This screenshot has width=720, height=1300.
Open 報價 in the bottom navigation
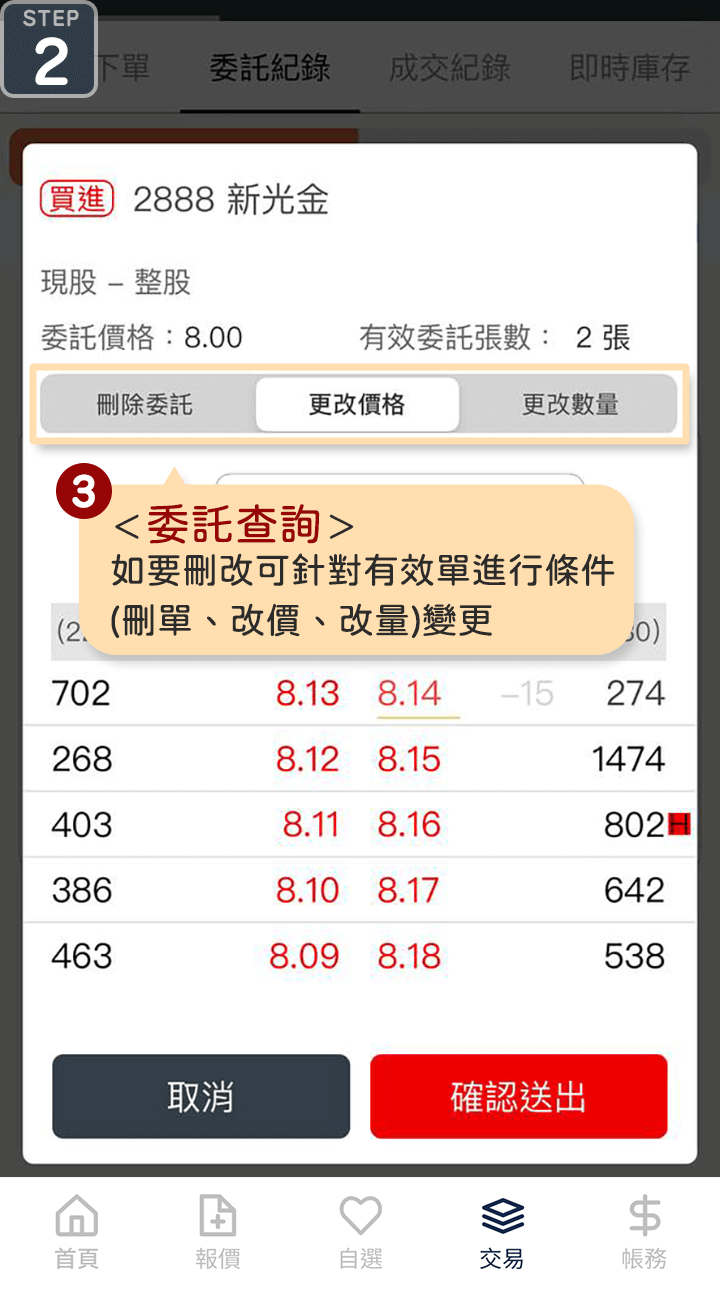click(218, 1233)
